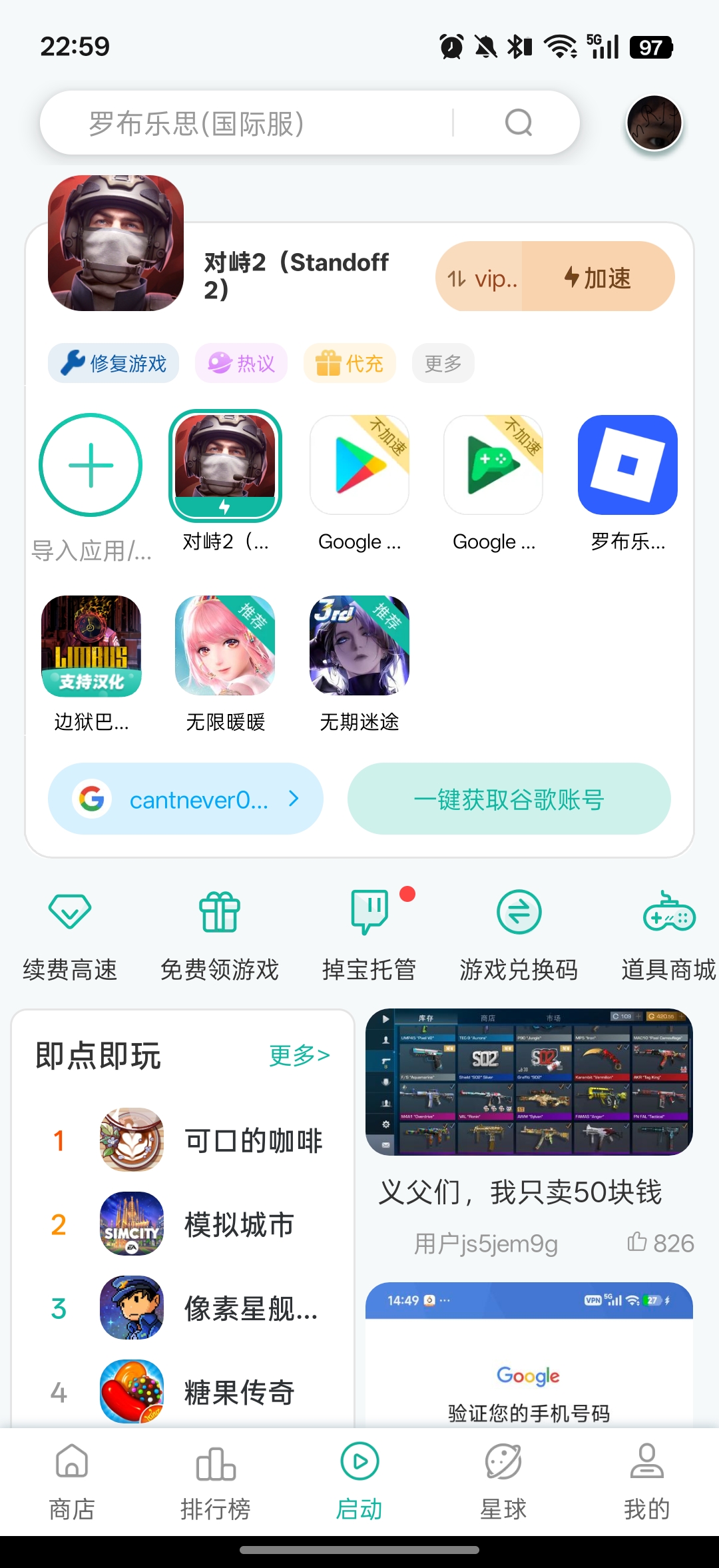Screen dimensions: 719x1568
Task: Open Google Play Games icon
Action: tap(493, 465)
